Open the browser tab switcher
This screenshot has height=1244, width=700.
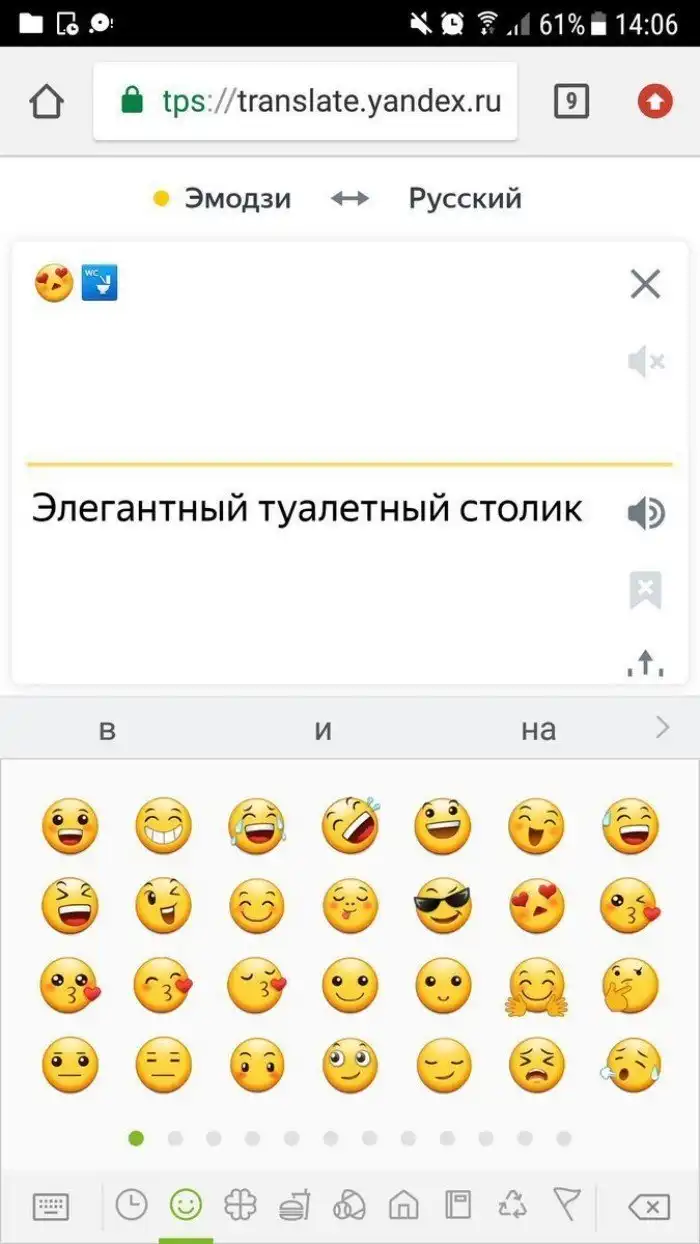pos(571,102)
